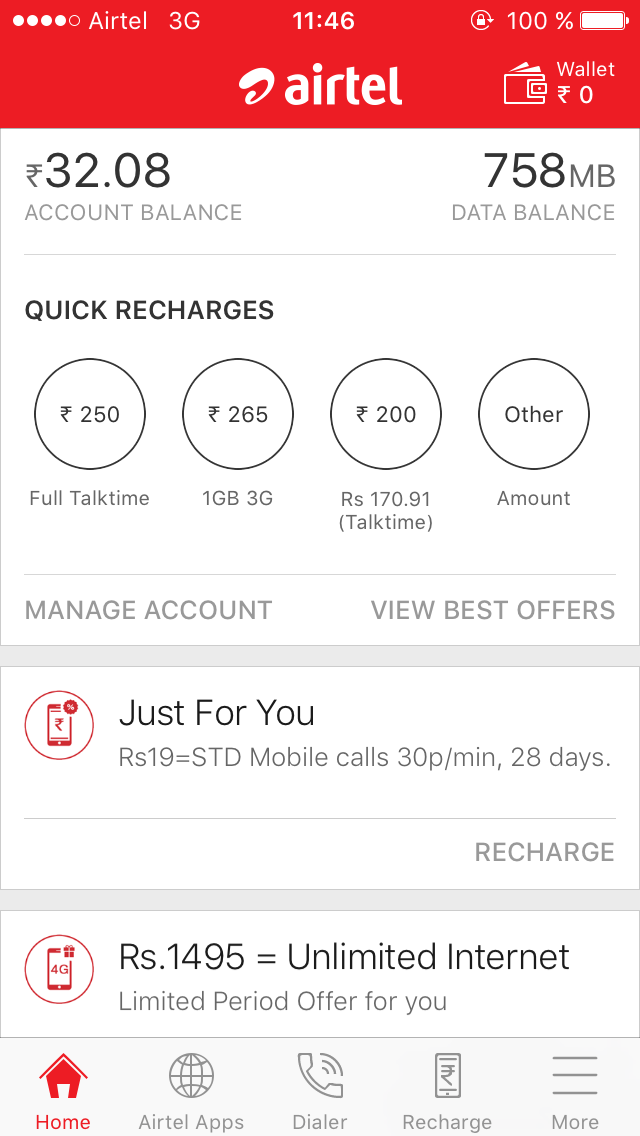Open Manage Account
This screenshot has height=1136, width=640.
[x=148, y=610]
